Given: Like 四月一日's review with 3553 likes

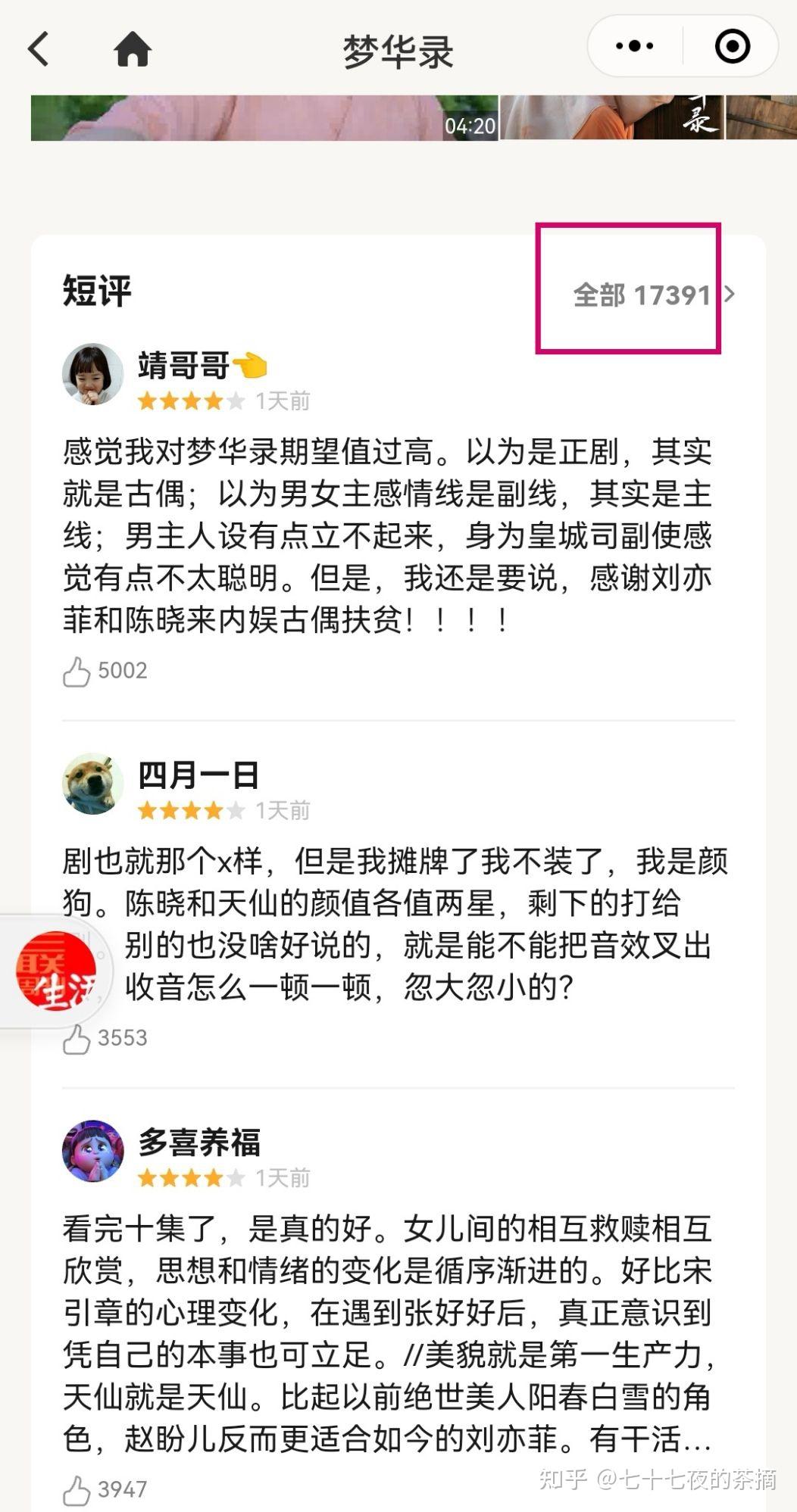Looking at the screenshot, I should [x=77, y=1039].
